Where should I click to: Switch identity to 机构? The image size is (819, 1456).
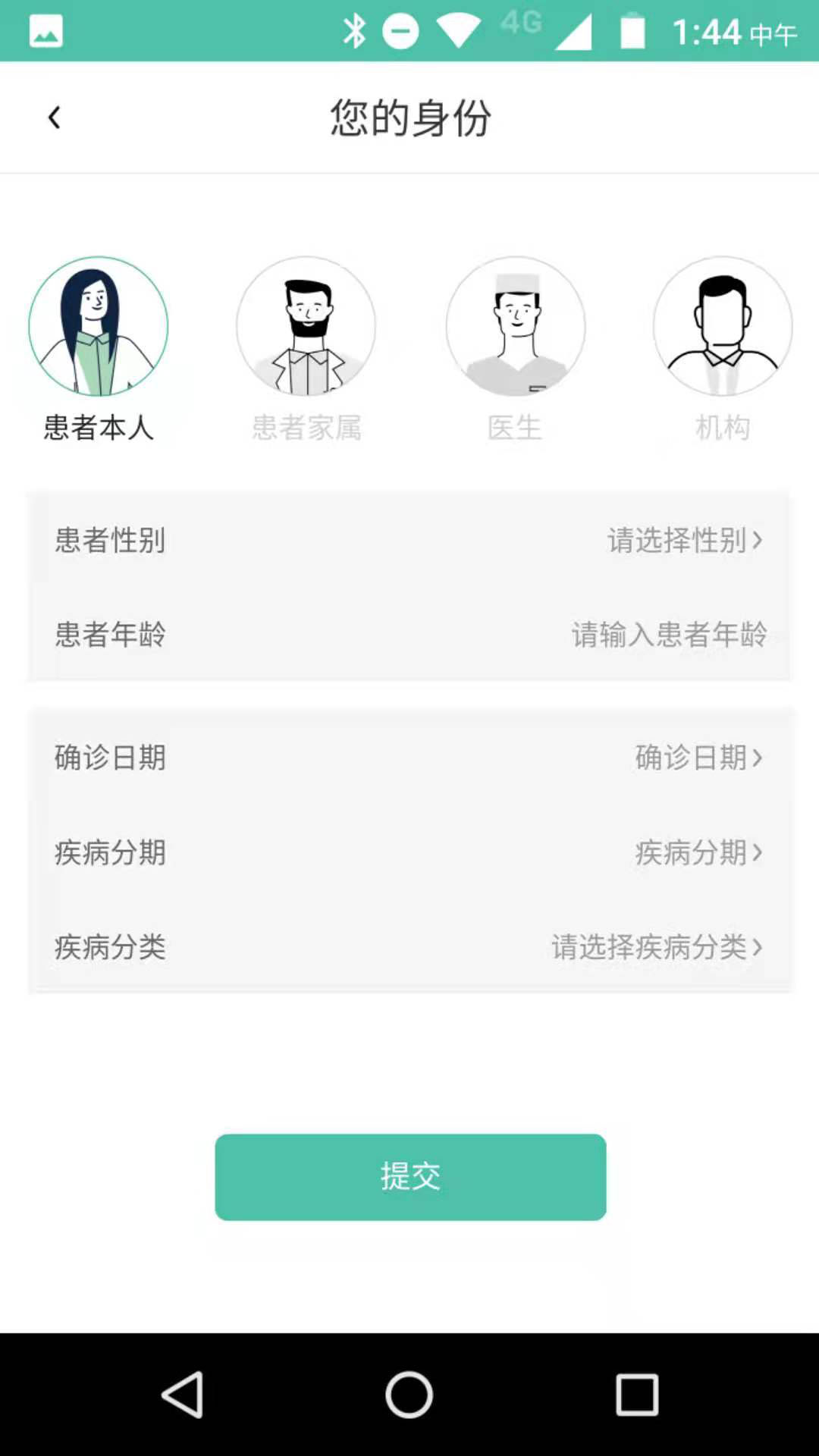tap(723, 327)
